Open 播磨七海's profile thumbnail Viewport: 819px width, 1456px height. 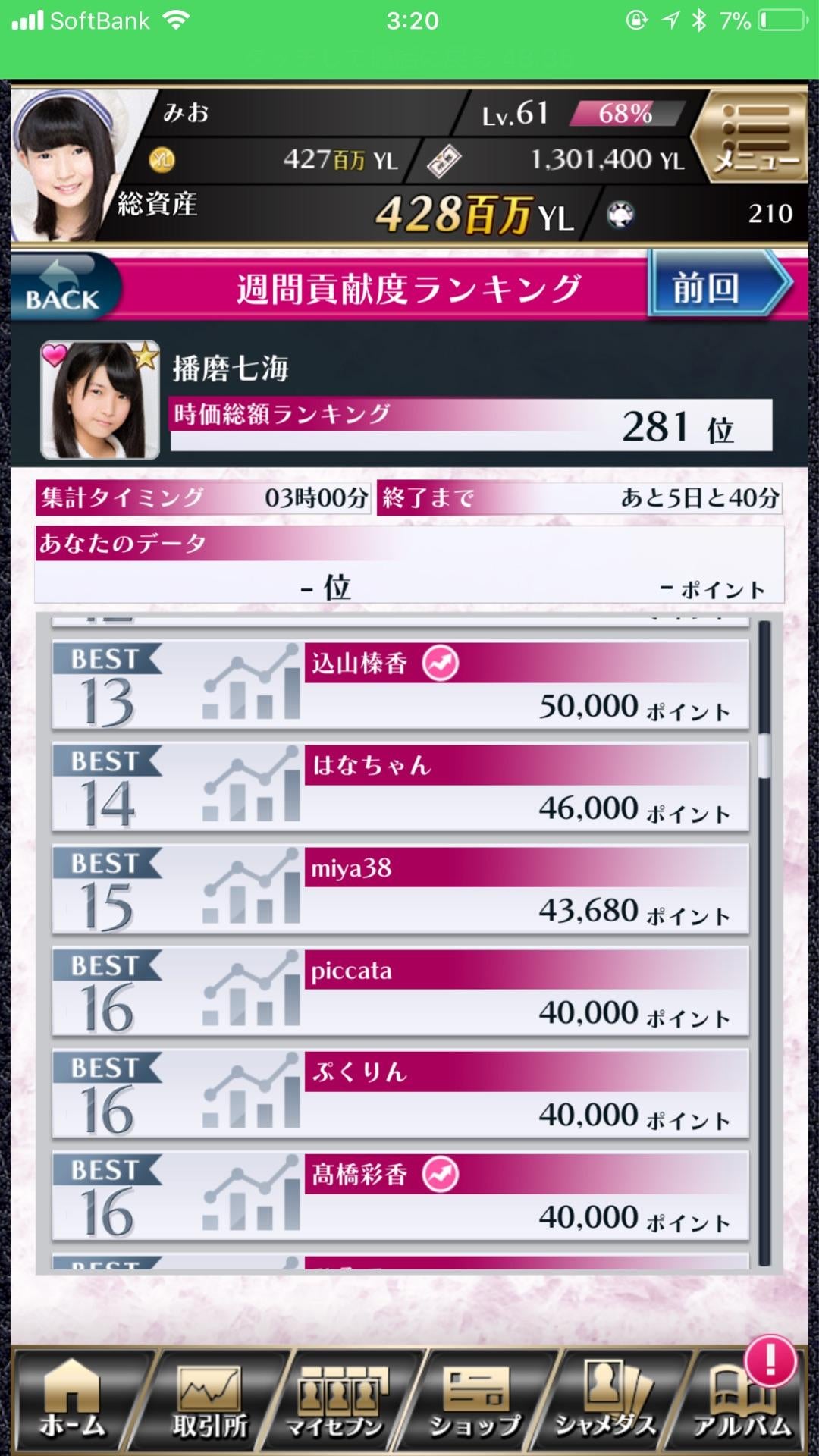(x=99, y=400)
